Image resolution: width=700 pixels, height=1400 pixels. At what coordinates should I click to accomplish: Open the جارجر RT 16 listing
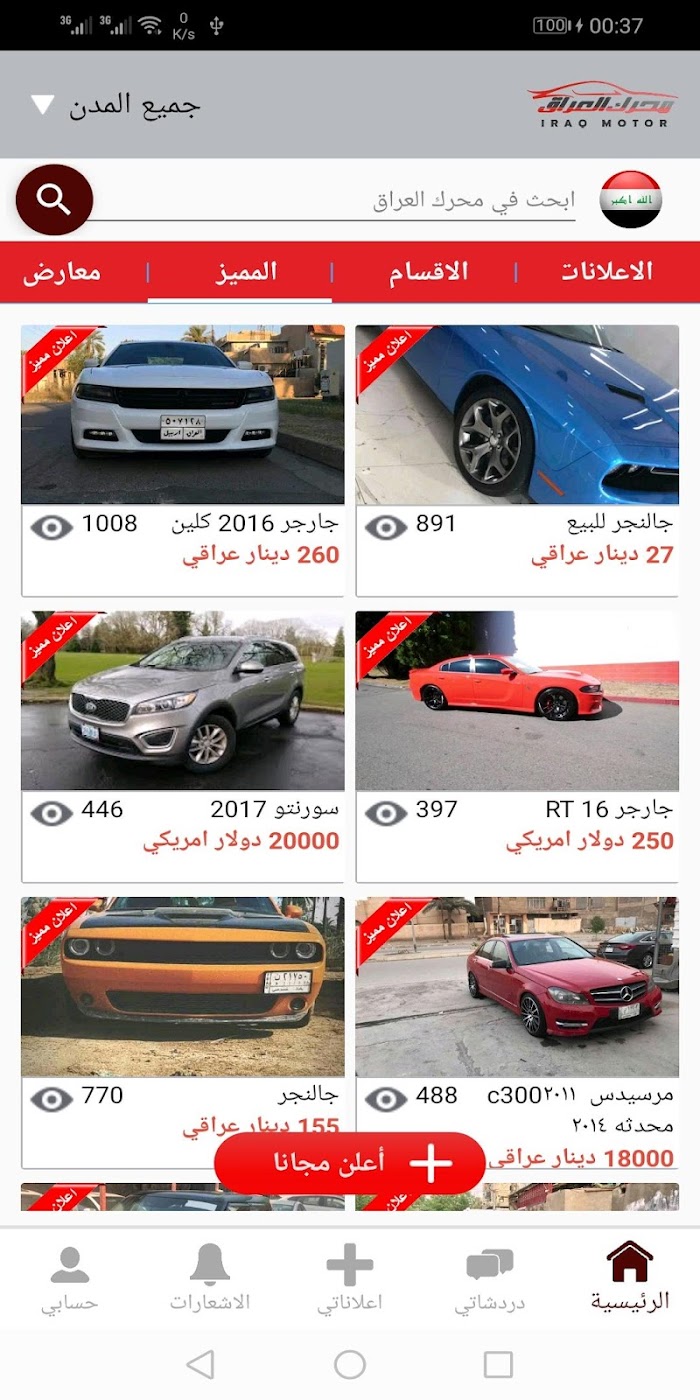[517, 747]
